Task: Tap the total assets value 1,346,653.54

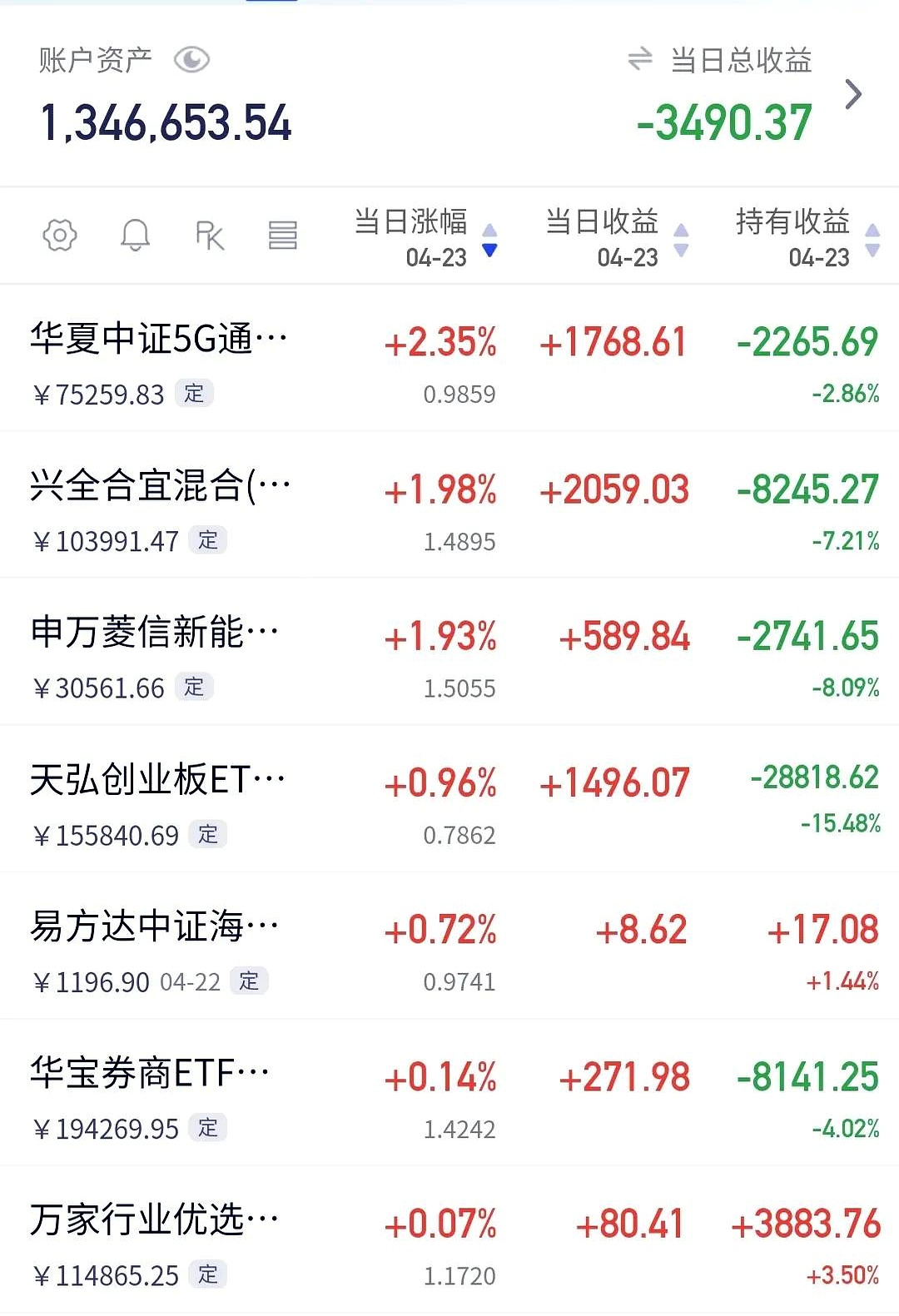Action: tap(166, 119)
